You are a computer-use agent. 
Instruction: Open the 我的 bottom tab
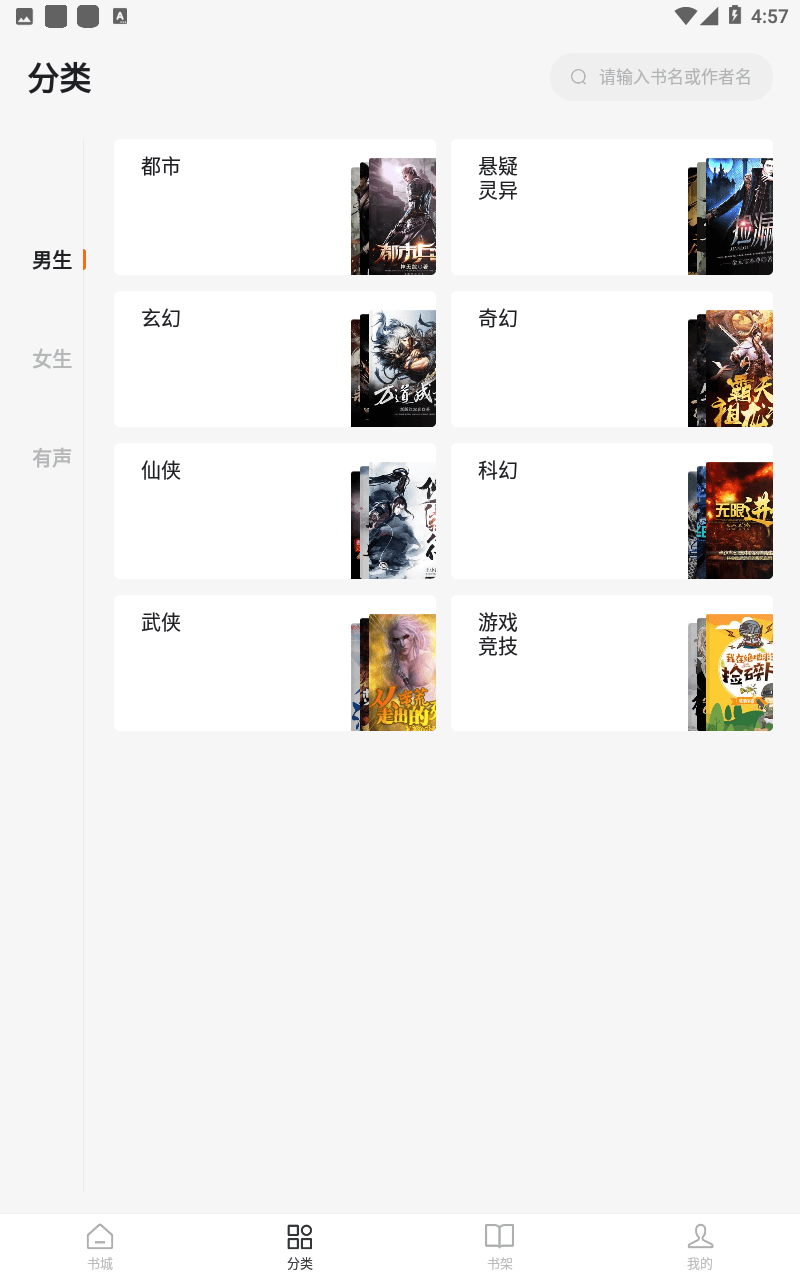pos(700,1247)
